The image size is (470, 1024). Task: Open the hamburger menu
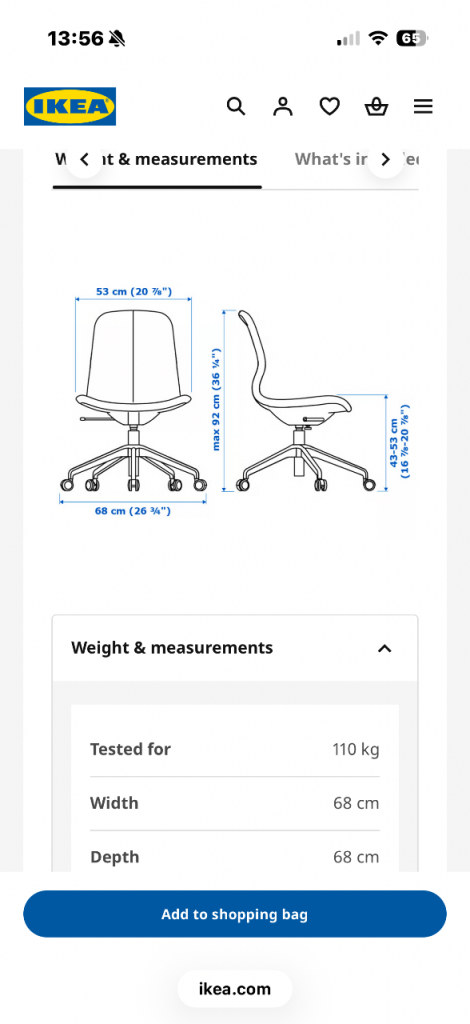pos(423,106)
